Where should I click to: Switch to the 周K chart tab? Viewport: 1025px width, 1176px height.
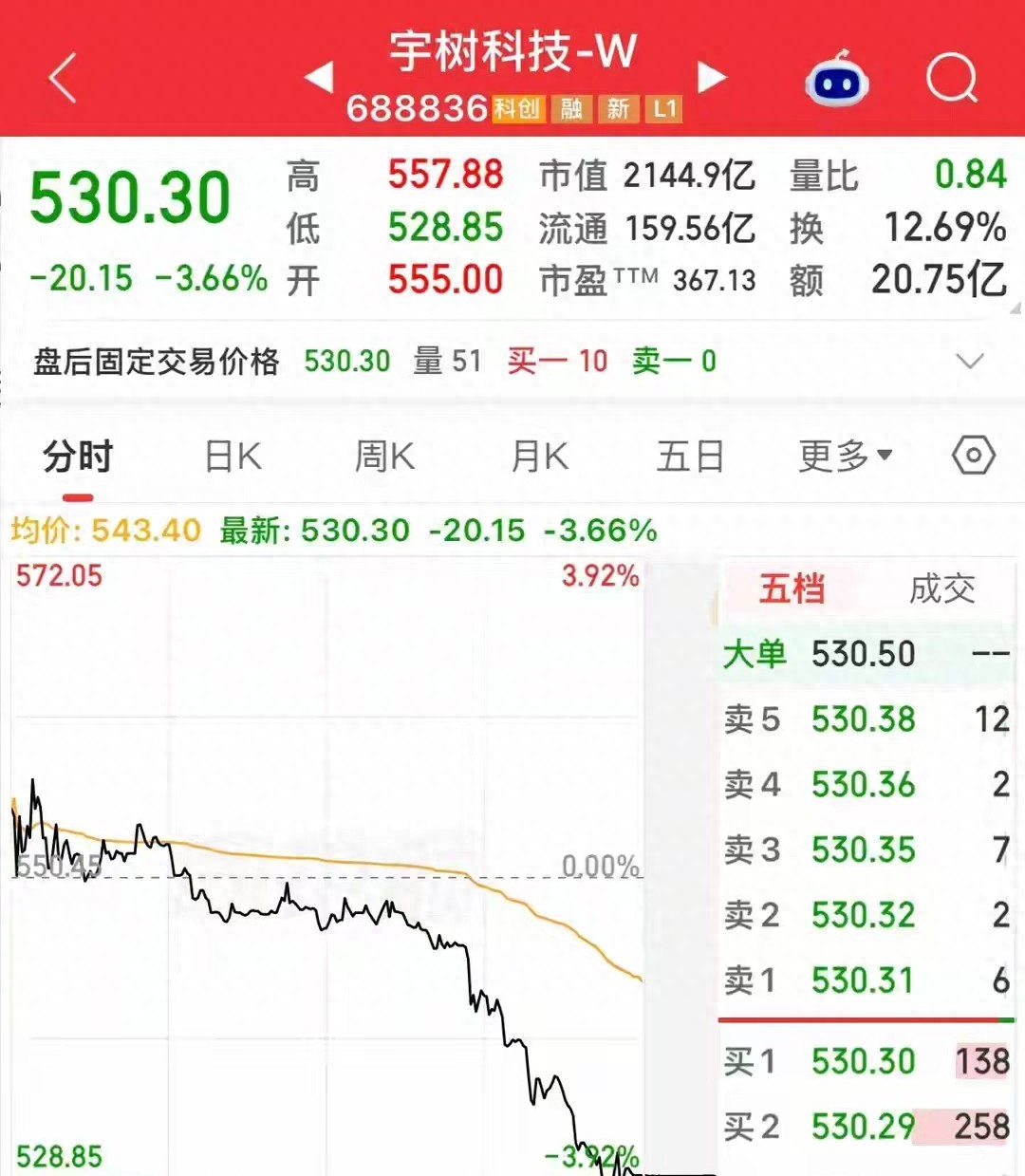click(x=384, y=457)
